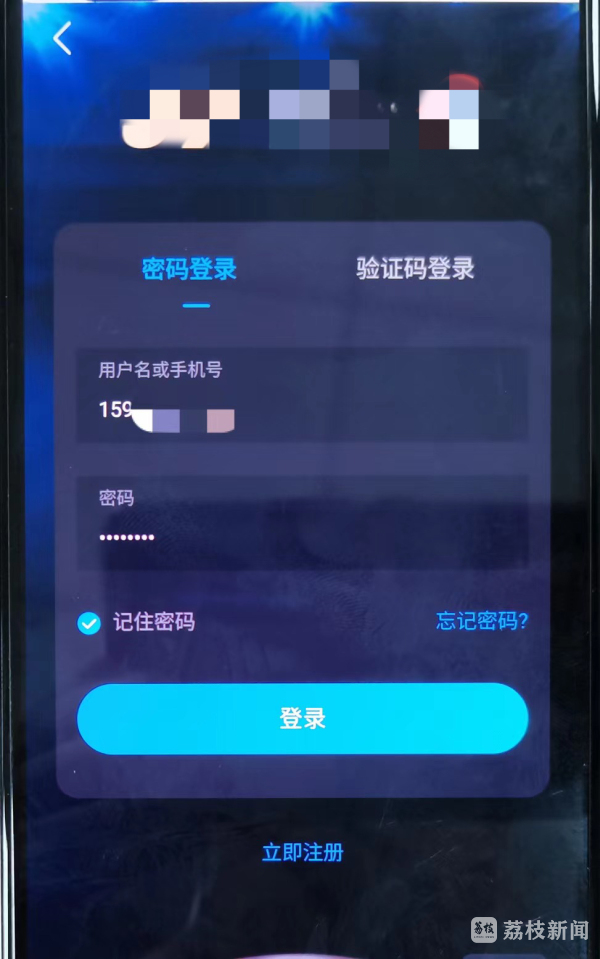
Task: Open the 忘记密码? link
Action: [482, 621]
